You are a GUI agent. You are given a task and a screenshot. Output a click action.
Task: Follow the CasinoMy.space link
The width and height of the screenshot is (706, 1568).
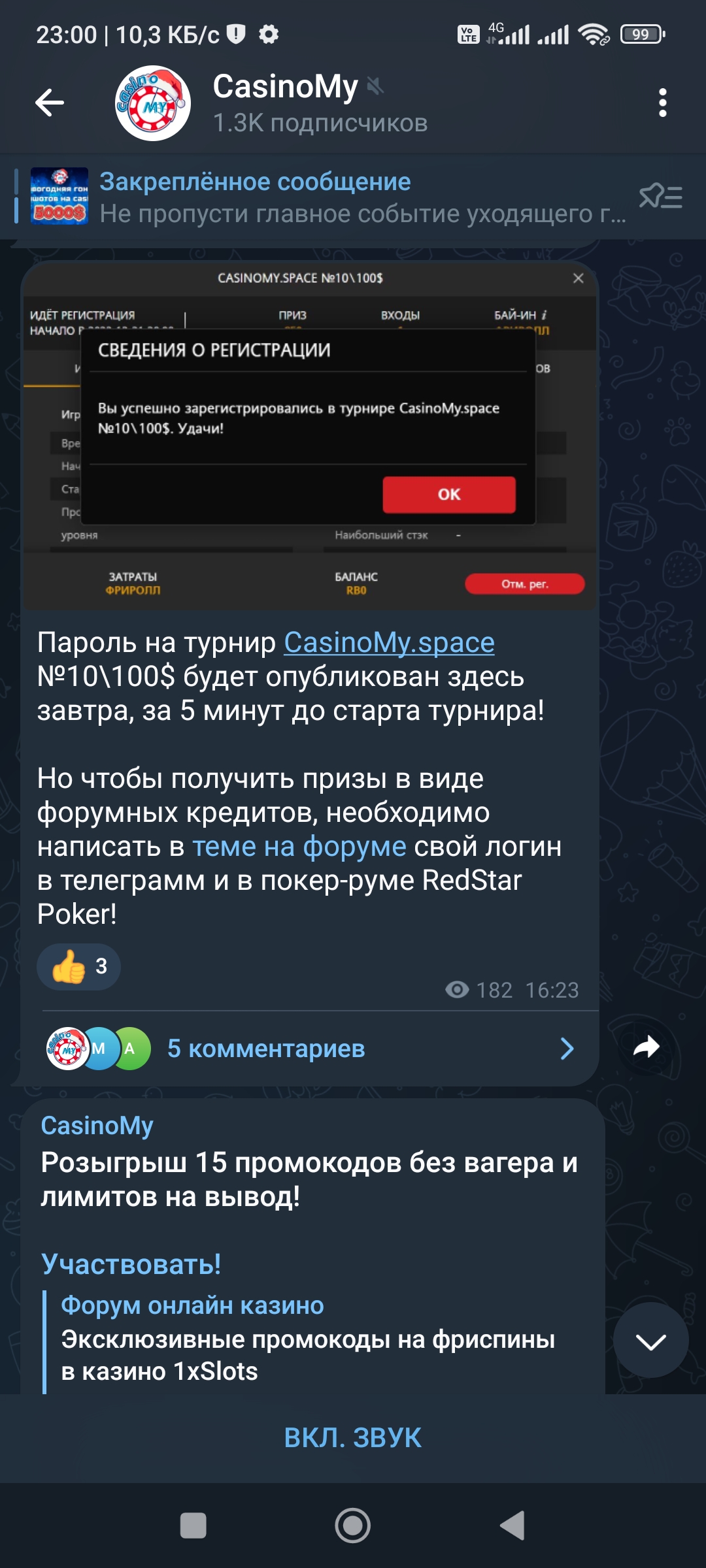pos(389,642)
